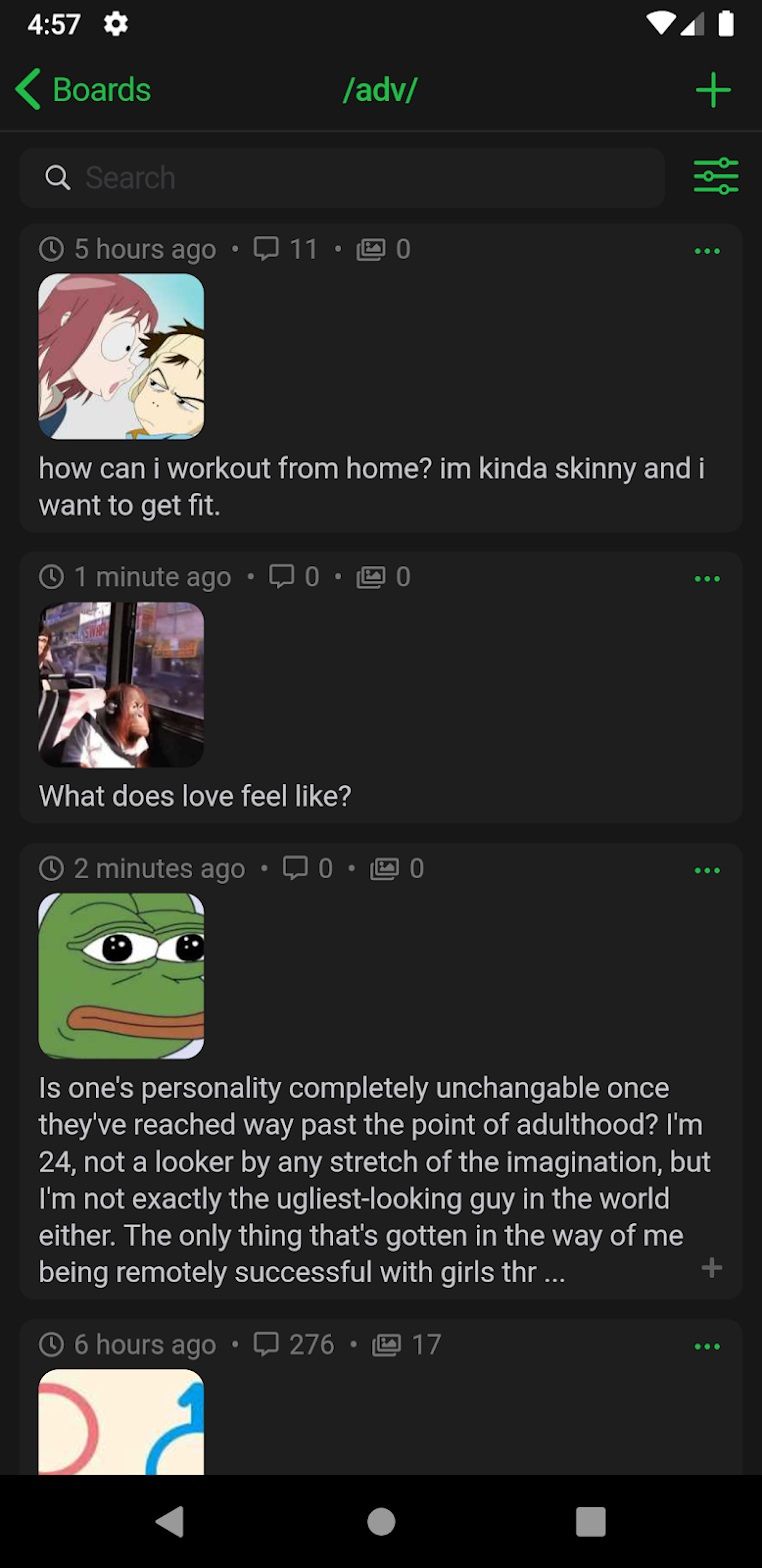Open the orangutan bus thumbnail
Viewport: 762px width, 1568px height.
point(120,685)
